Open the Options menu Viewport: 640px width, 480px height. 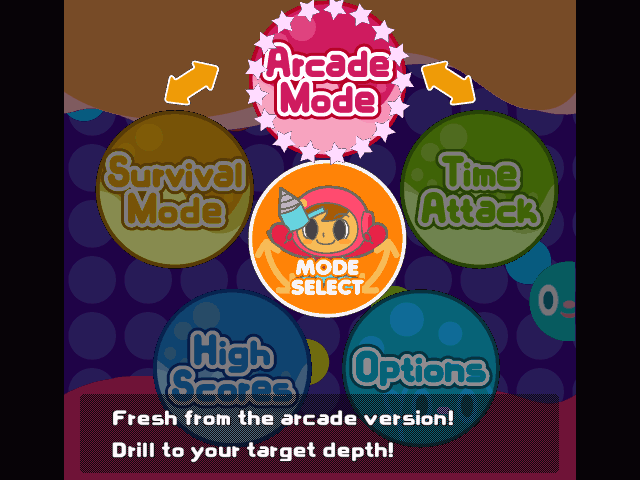[x=421, y=368]
